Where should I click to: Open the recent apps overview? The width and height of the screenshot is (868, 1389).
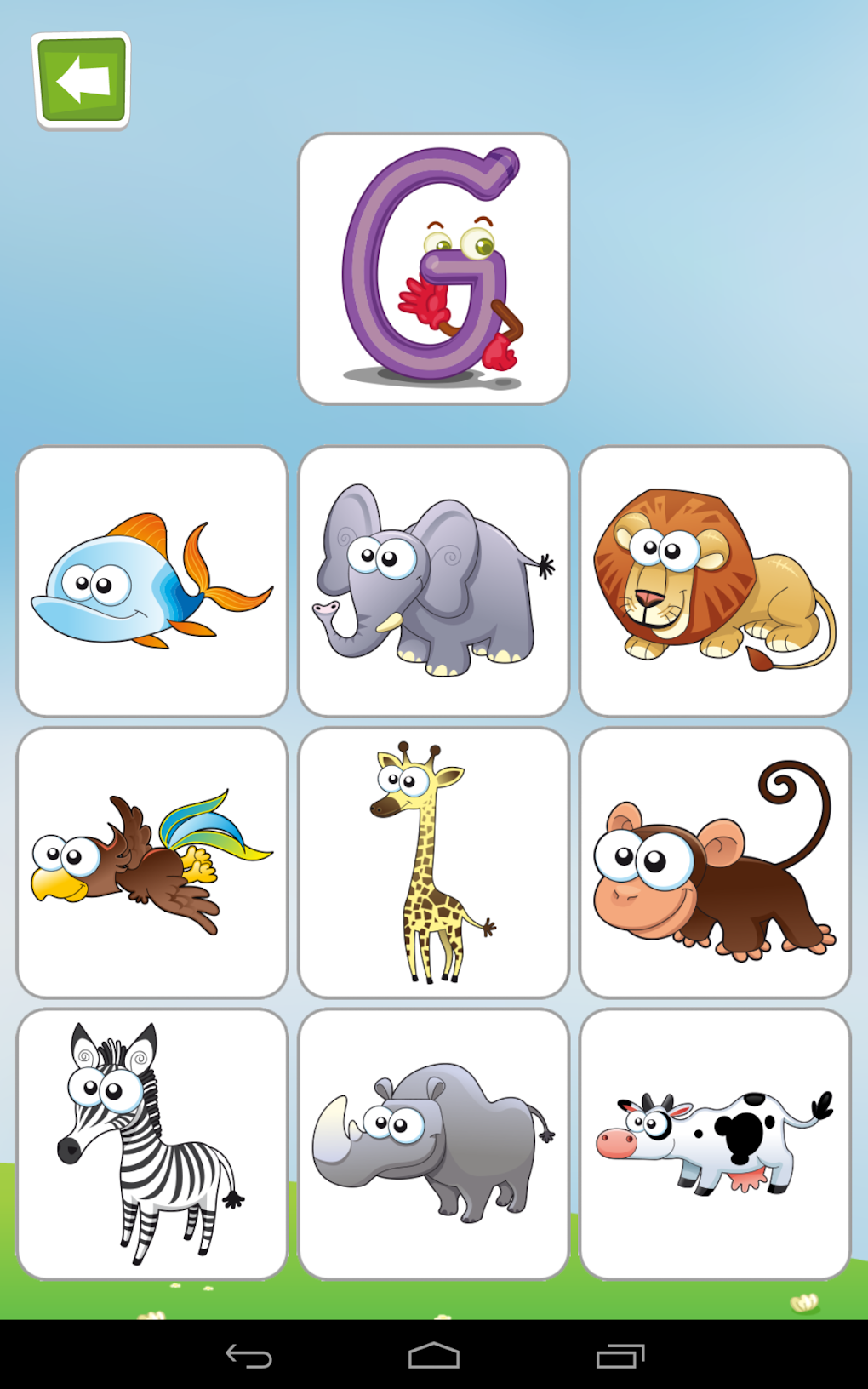pyautogui.click(x=620, y=1355)
